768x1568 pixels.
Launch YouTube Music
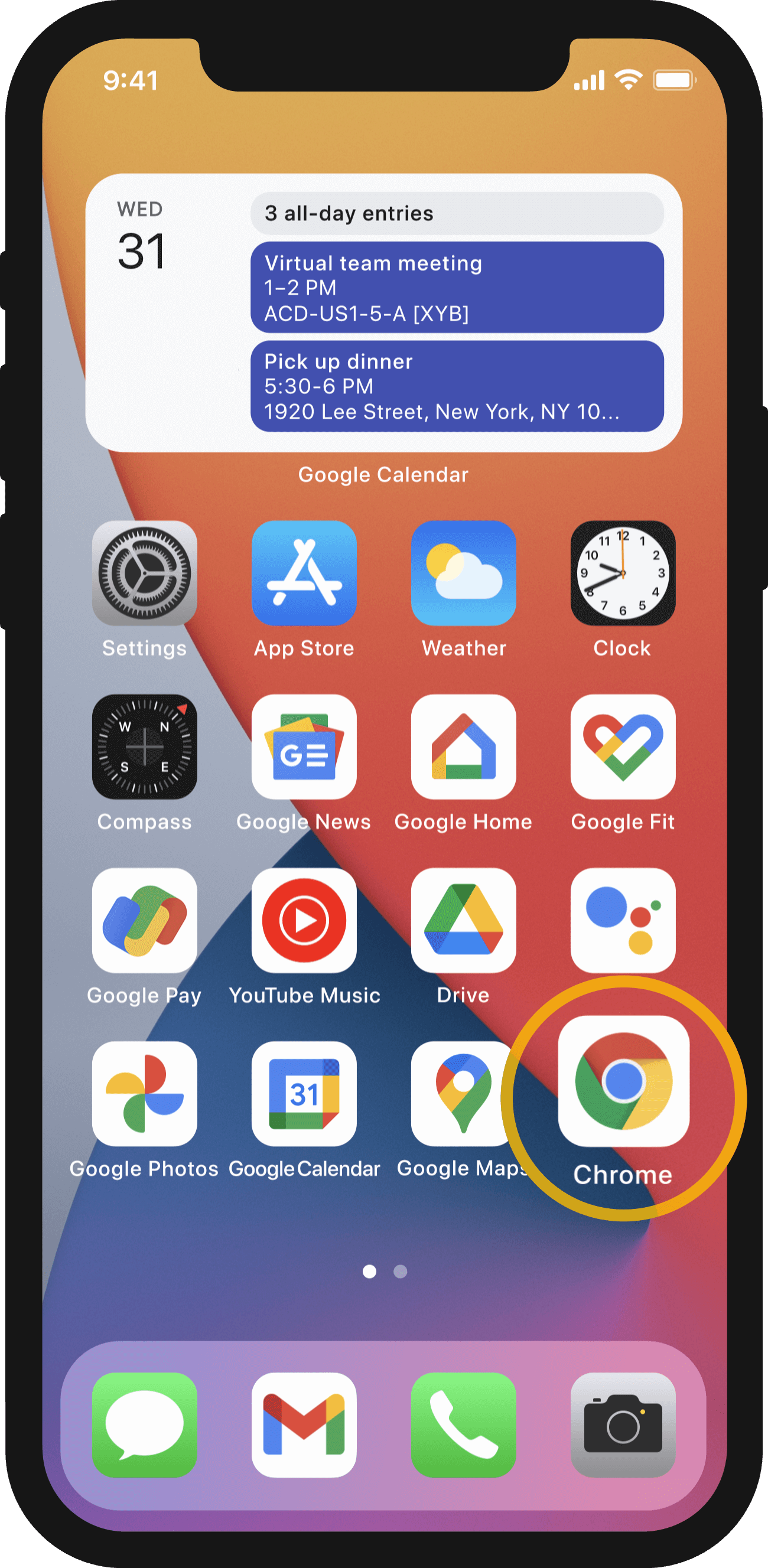(x=304, y=920)
